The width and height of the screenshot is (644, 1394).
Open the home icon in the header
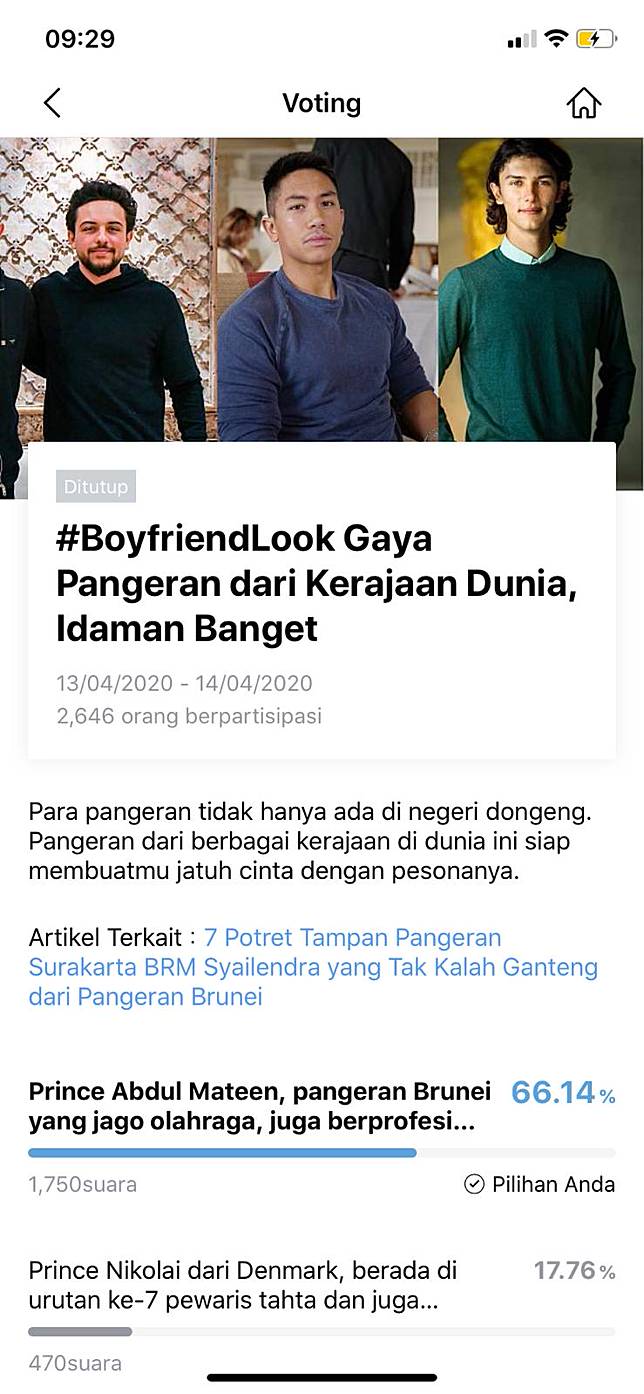tap(584, 103)
